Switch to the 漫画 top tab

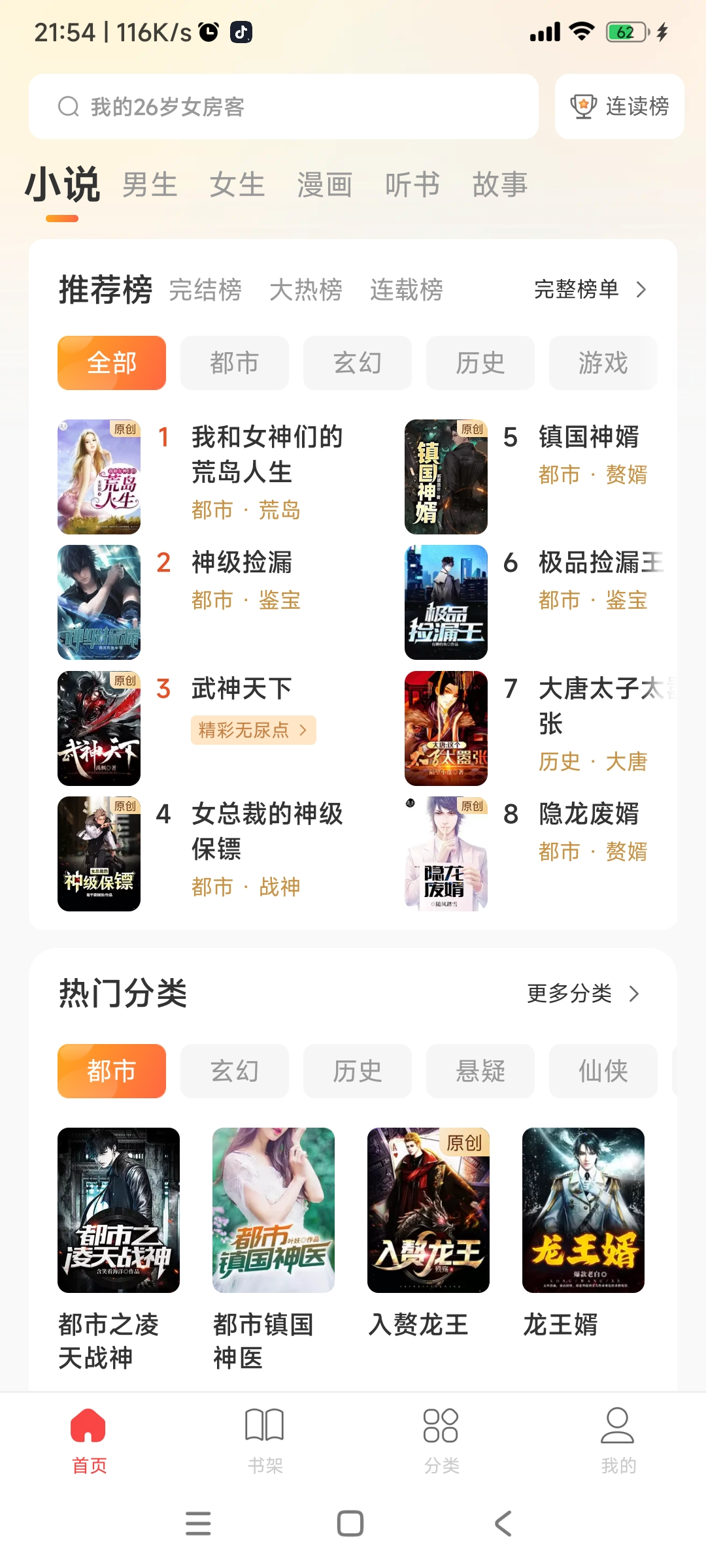[325, 185]
